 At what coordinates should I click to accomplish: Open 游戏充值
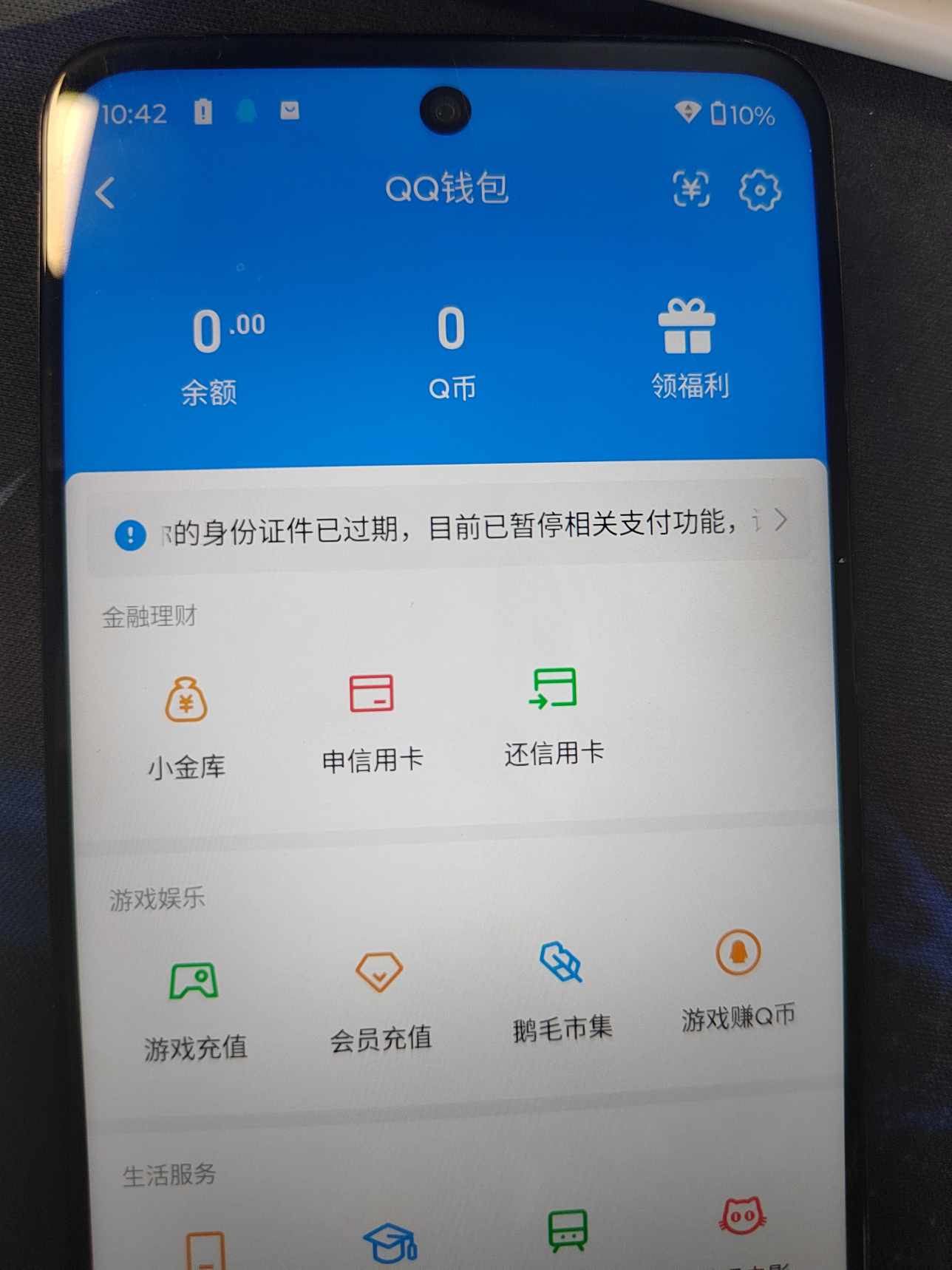(194, 1009)
